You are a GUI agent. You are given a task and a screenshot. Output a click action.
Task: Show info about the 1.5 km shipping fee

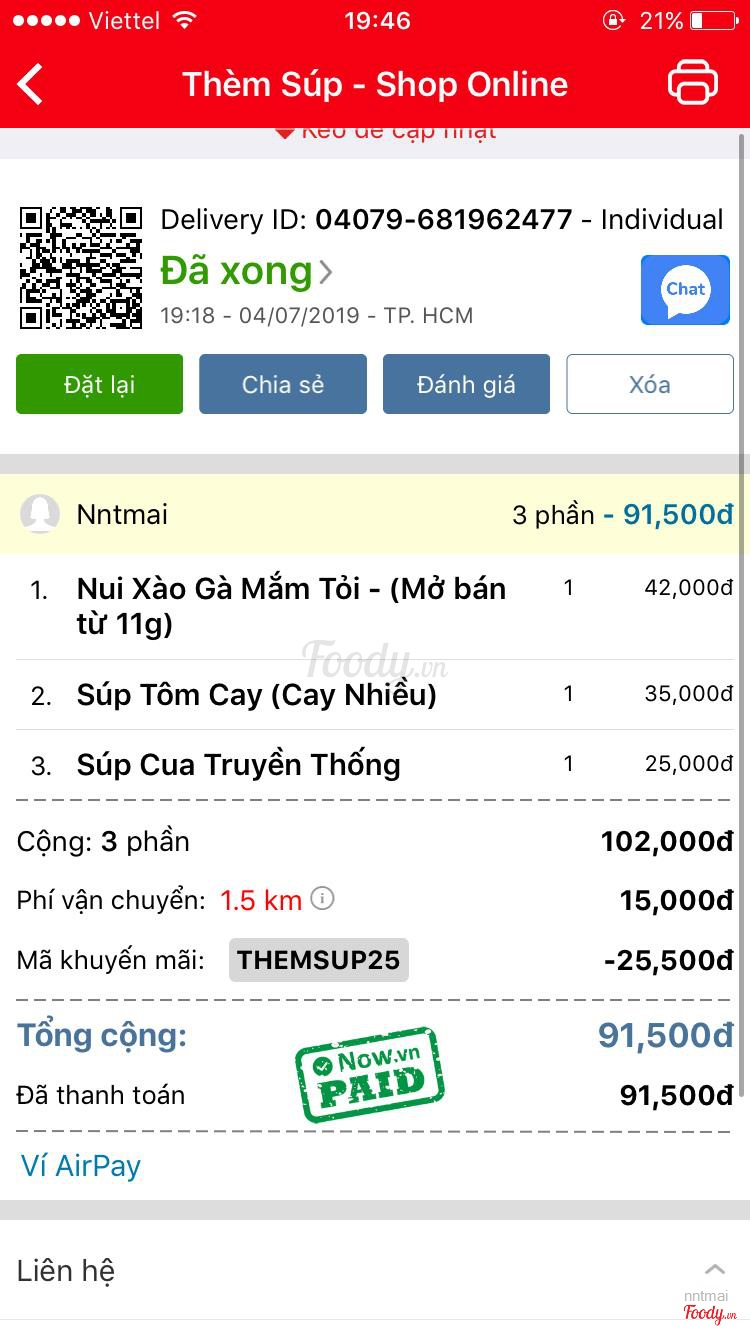point(322,898)
